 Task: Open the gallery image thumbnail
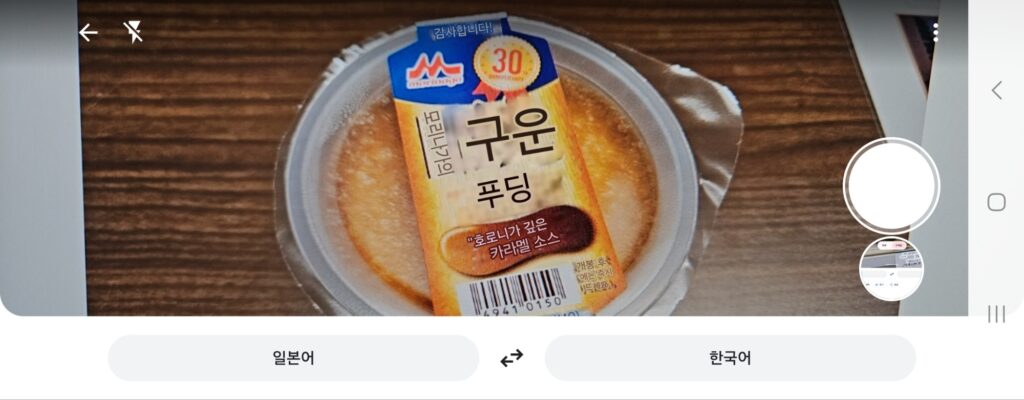891,268
